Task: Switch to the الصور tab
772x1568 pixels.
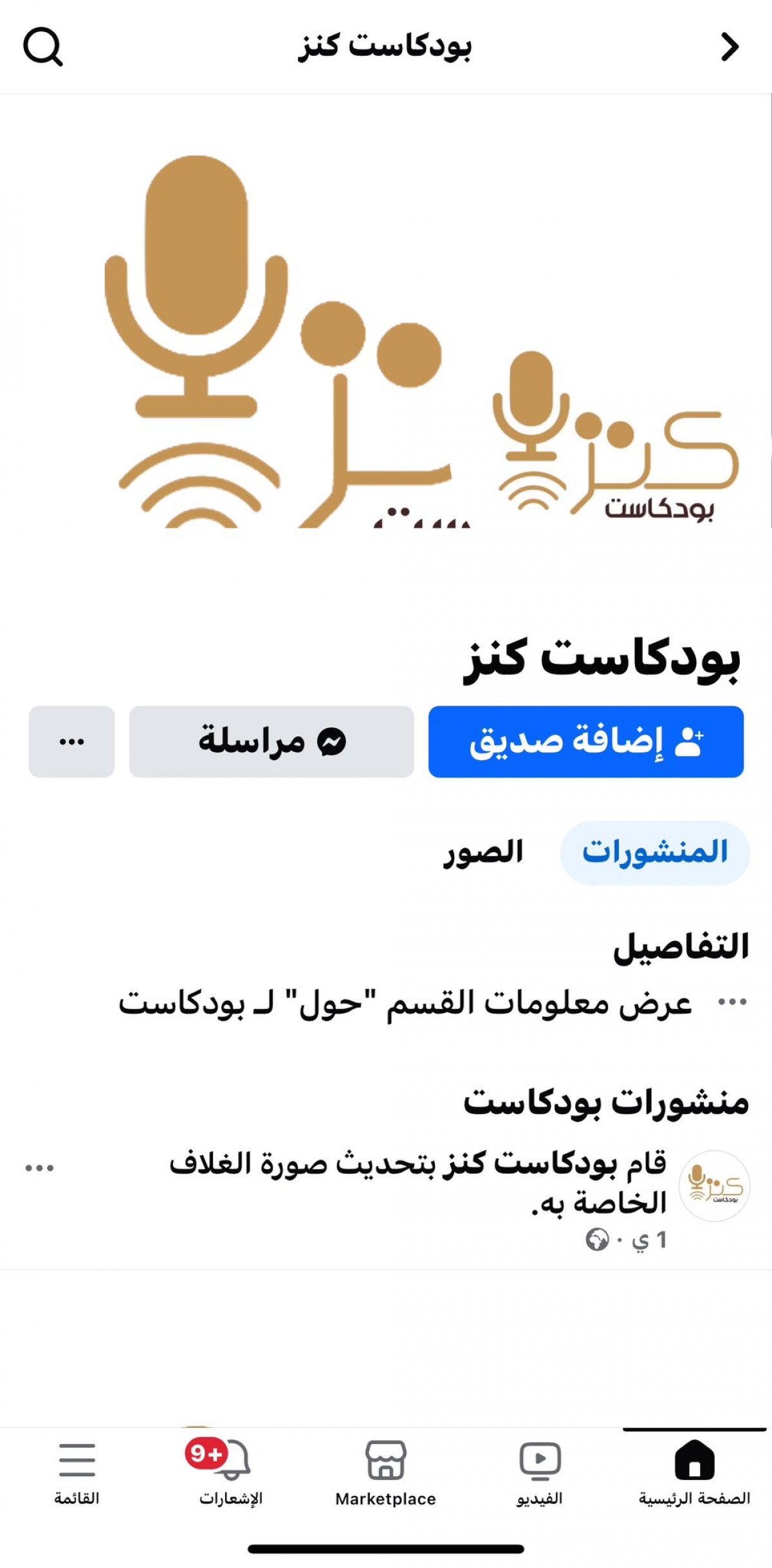Action: point(483,853)
